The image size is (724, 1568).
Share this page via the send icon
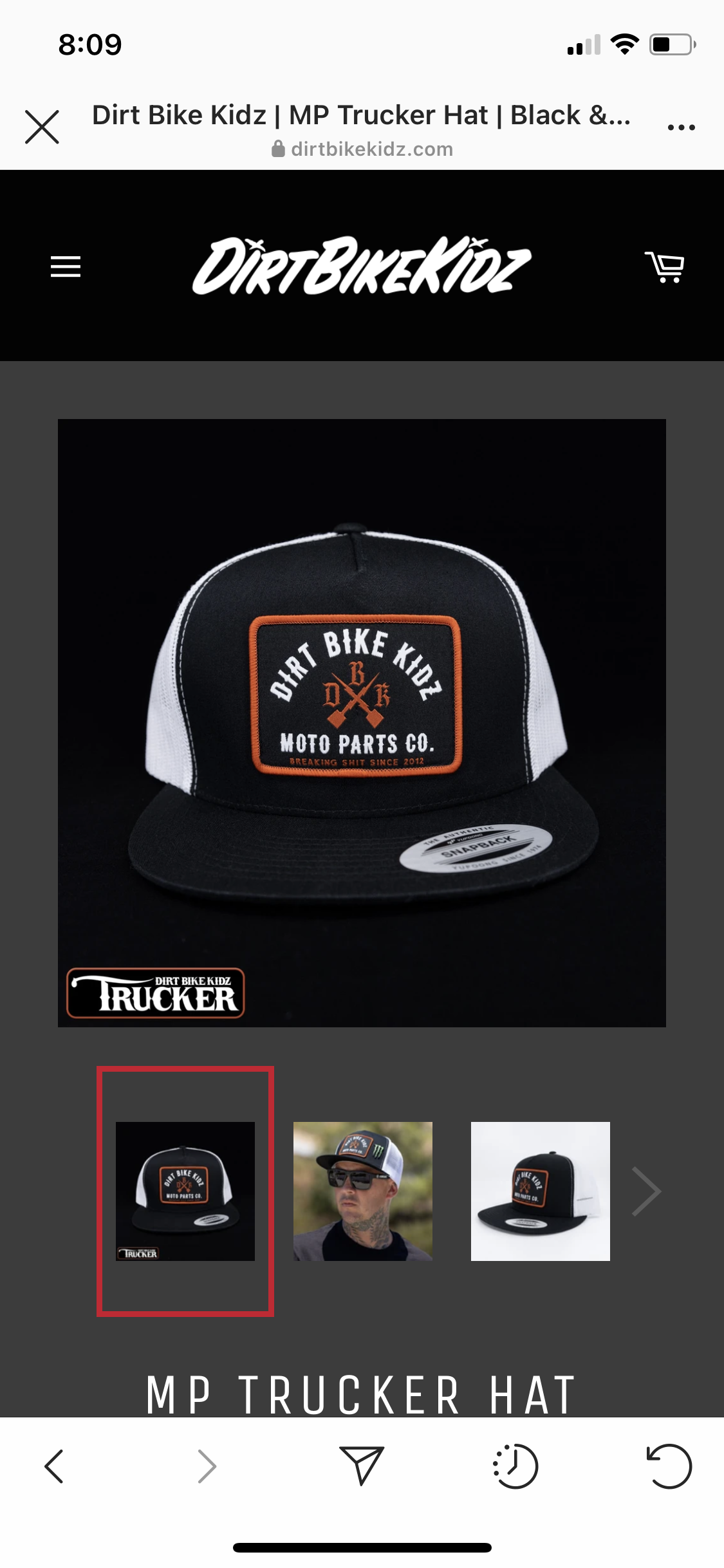(361, 1466)
